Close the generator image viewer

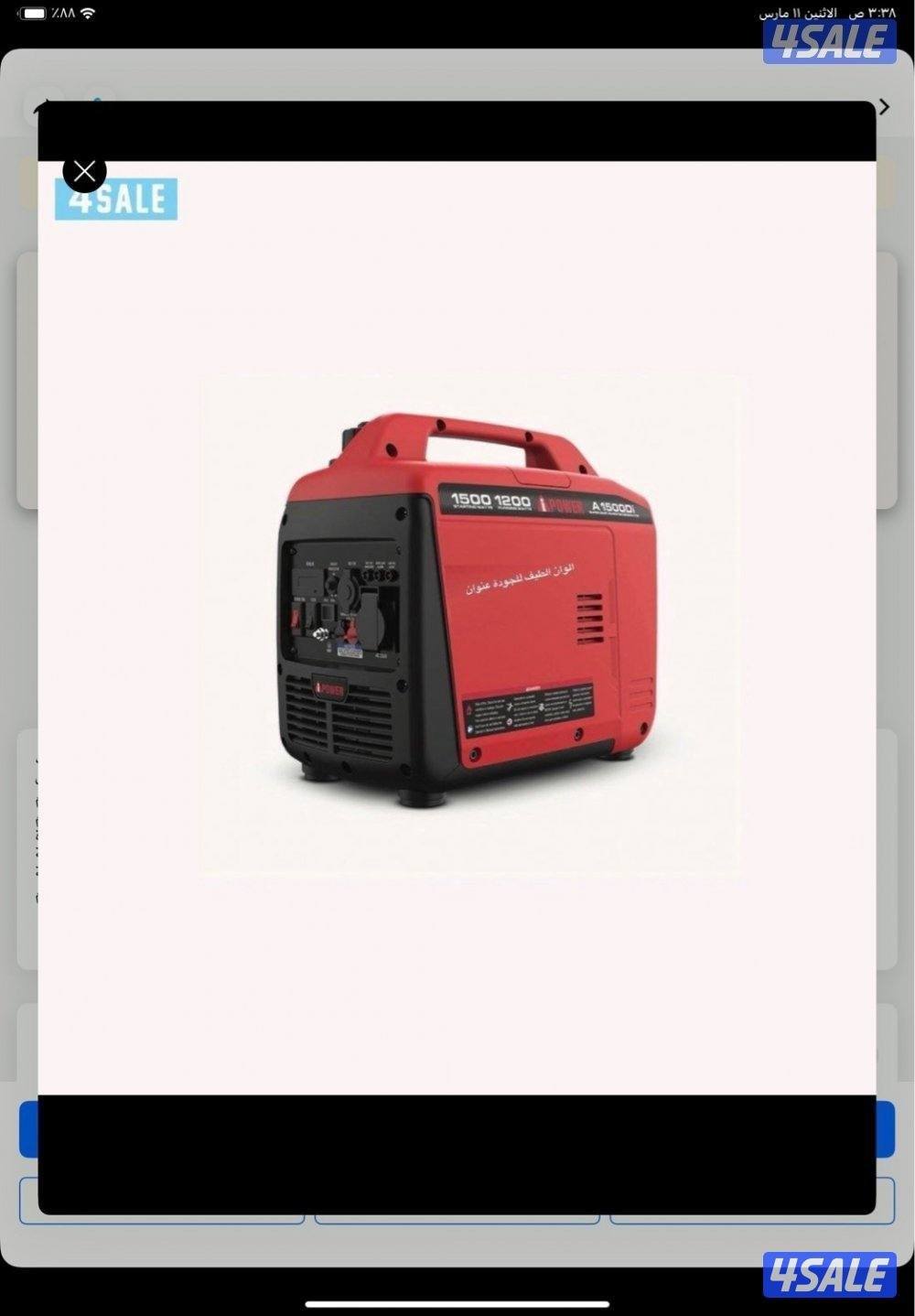[x=84, y=171]
